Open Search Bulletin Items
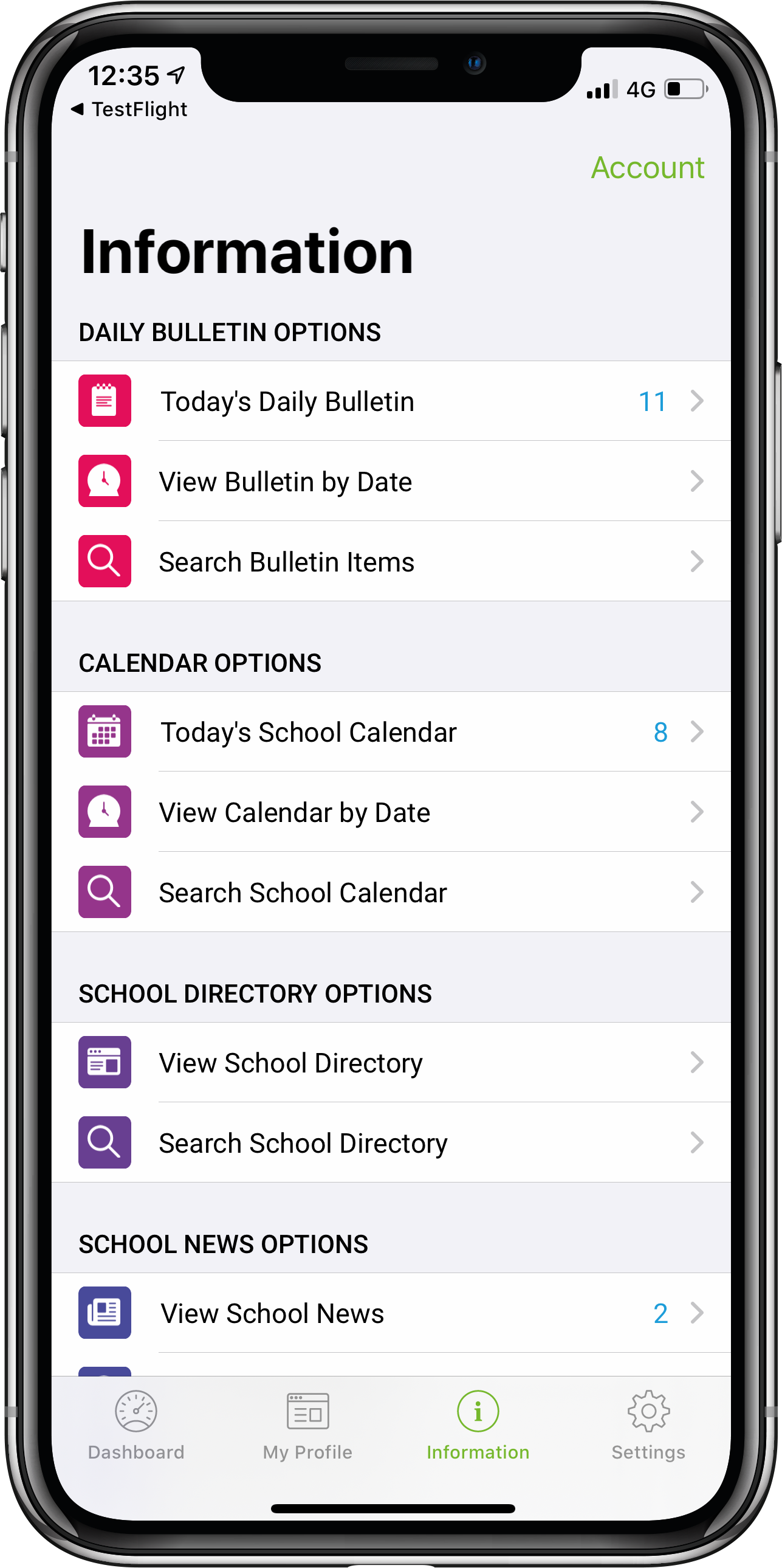Screen dimensions: 782x1568 (391, 561)
